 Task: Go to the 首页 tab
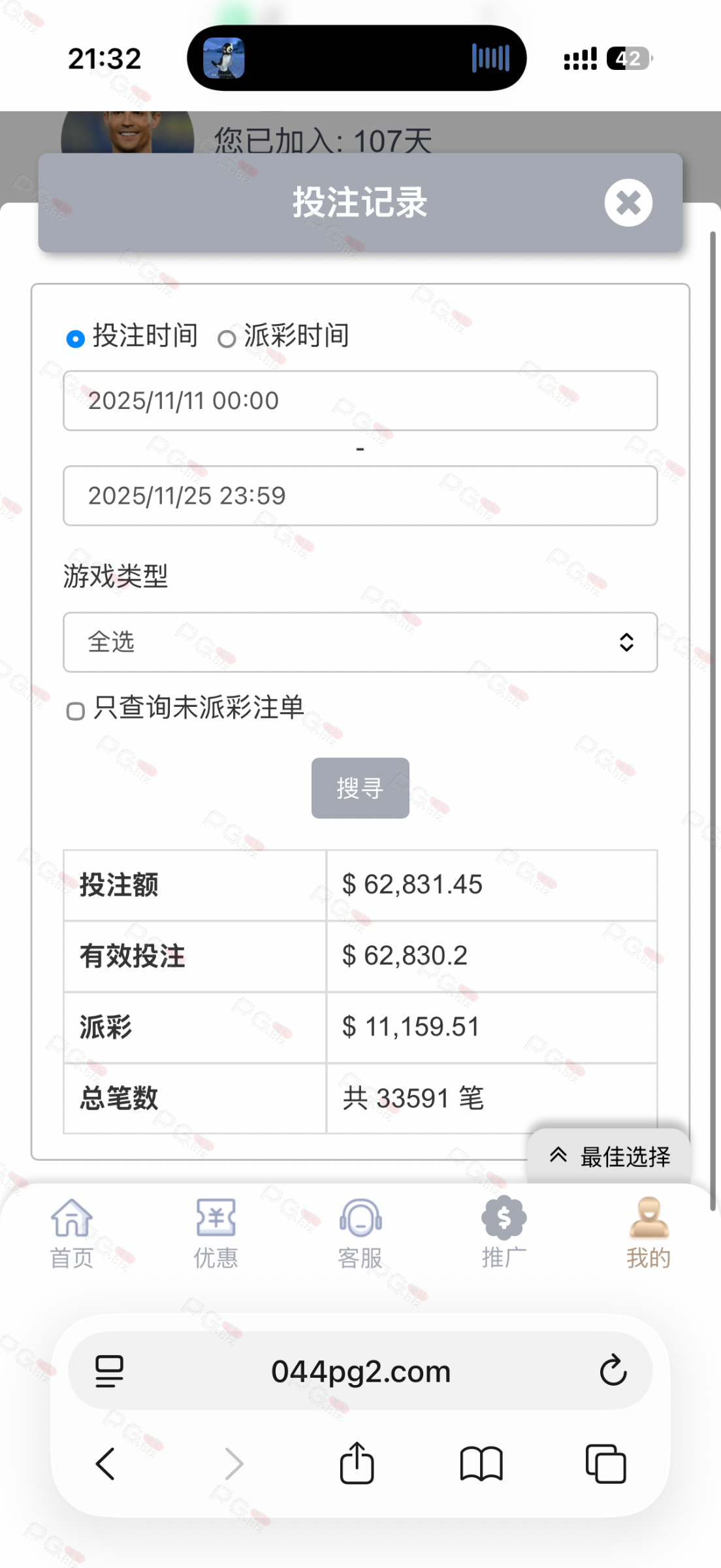(x=72, y=1233)
